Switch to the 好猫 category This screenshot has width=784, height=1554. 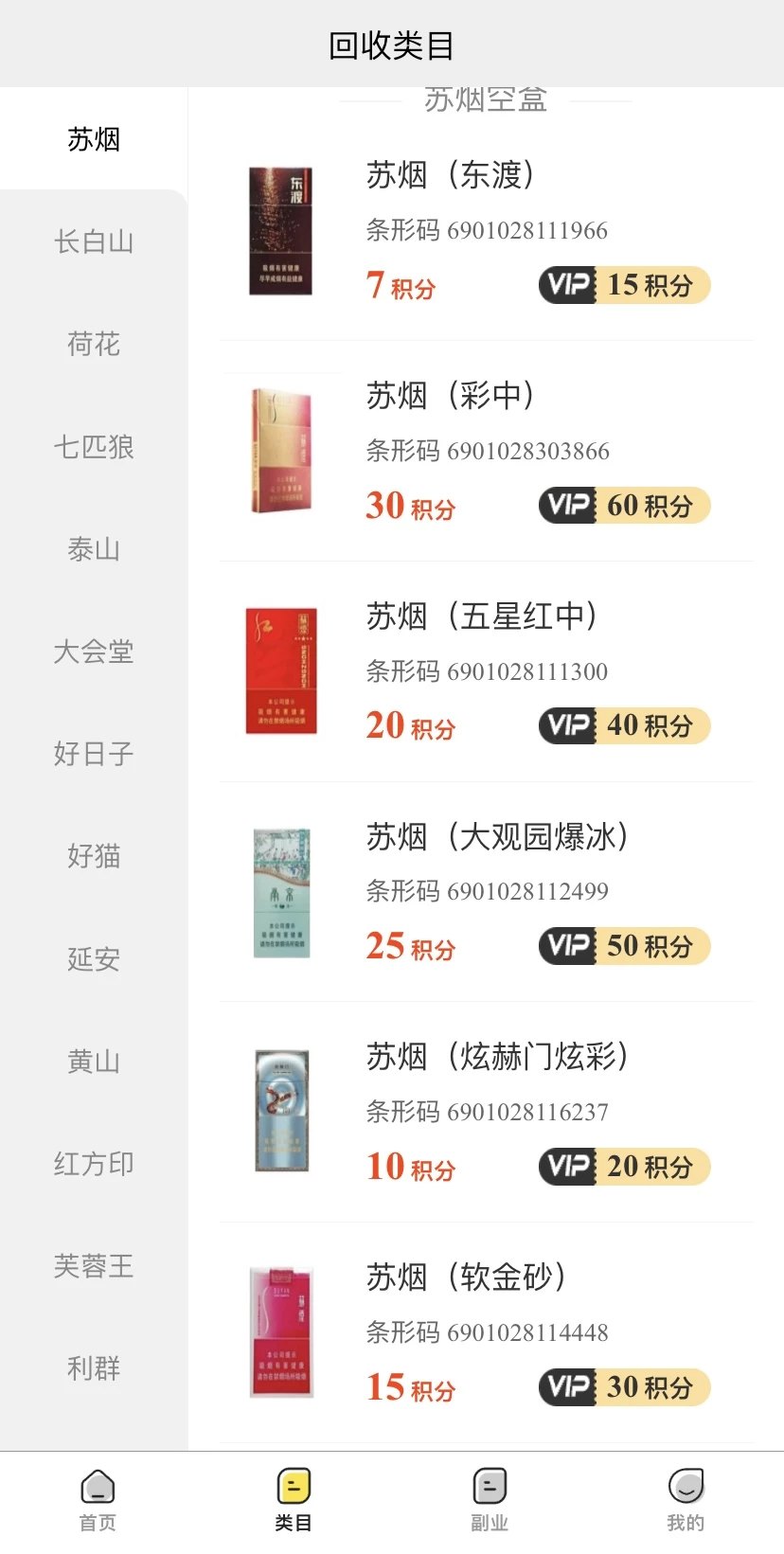(94, 856)
